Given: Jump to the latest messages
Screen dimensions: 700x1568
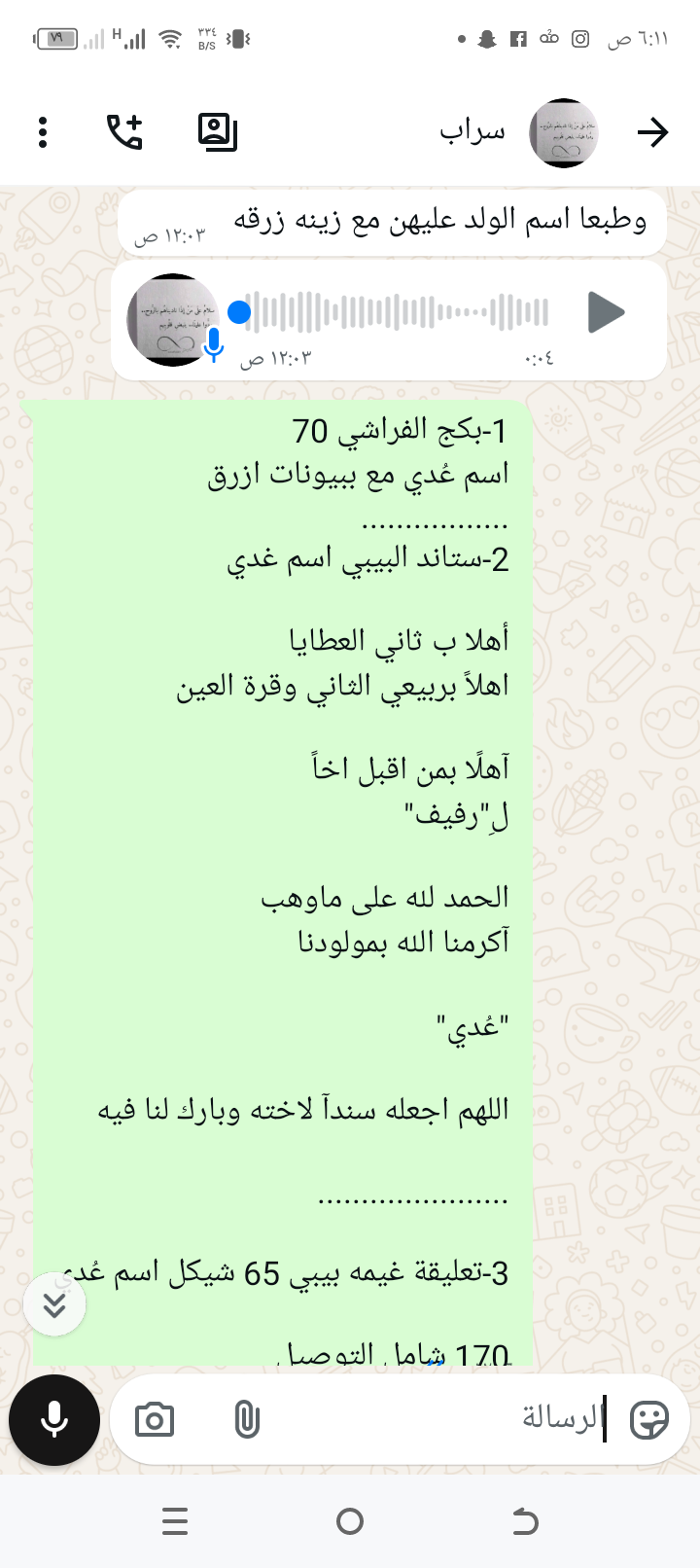Looking at the screenshot, I should pyautogui.click(x=54, y=1303).
